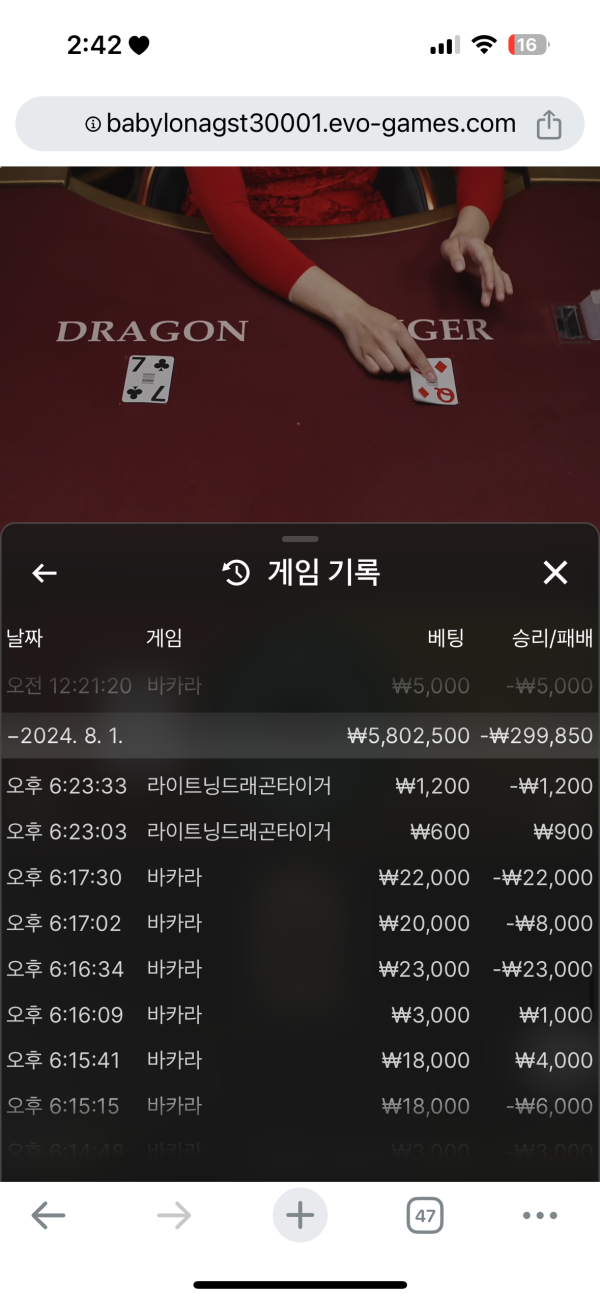The image size is (600, 1301).
Task: Close the 게임 기록 panel
Action: click(x=555, y=573)
